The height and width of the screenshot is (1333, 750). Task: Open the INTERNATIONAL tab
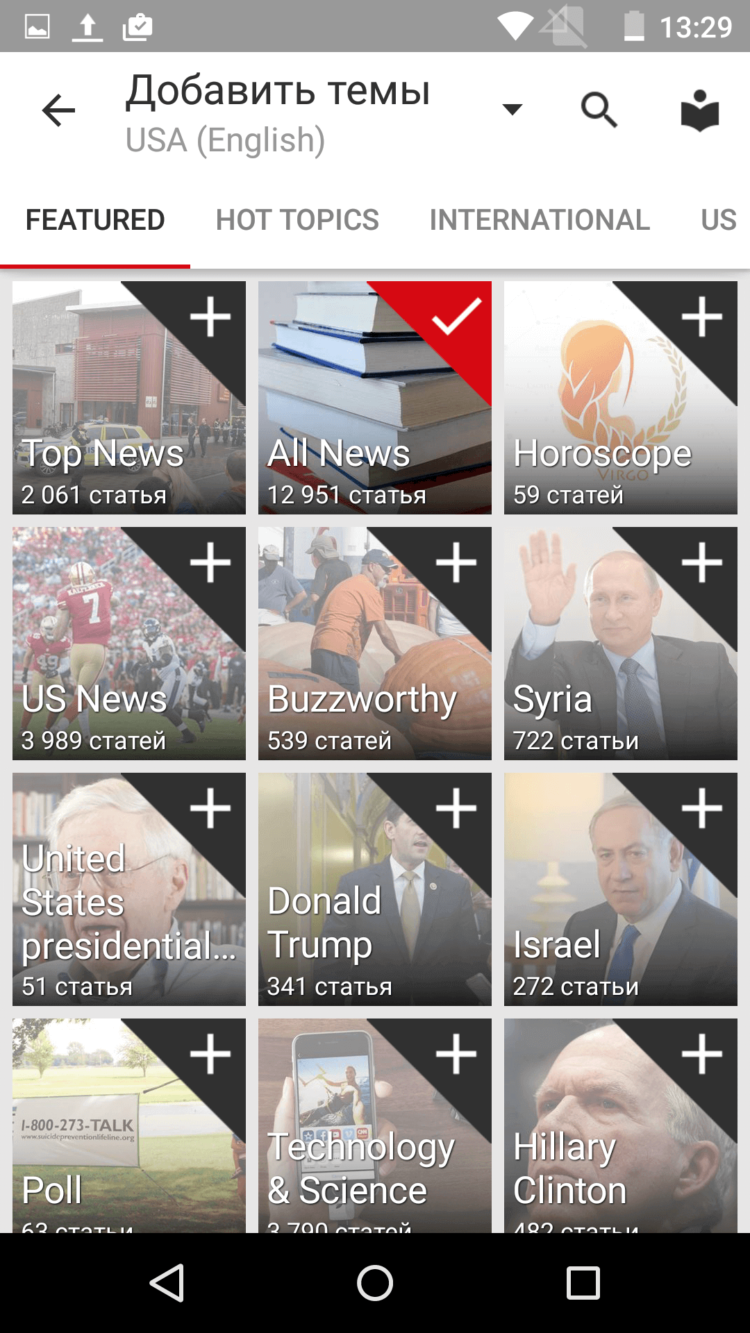point(538,219)
